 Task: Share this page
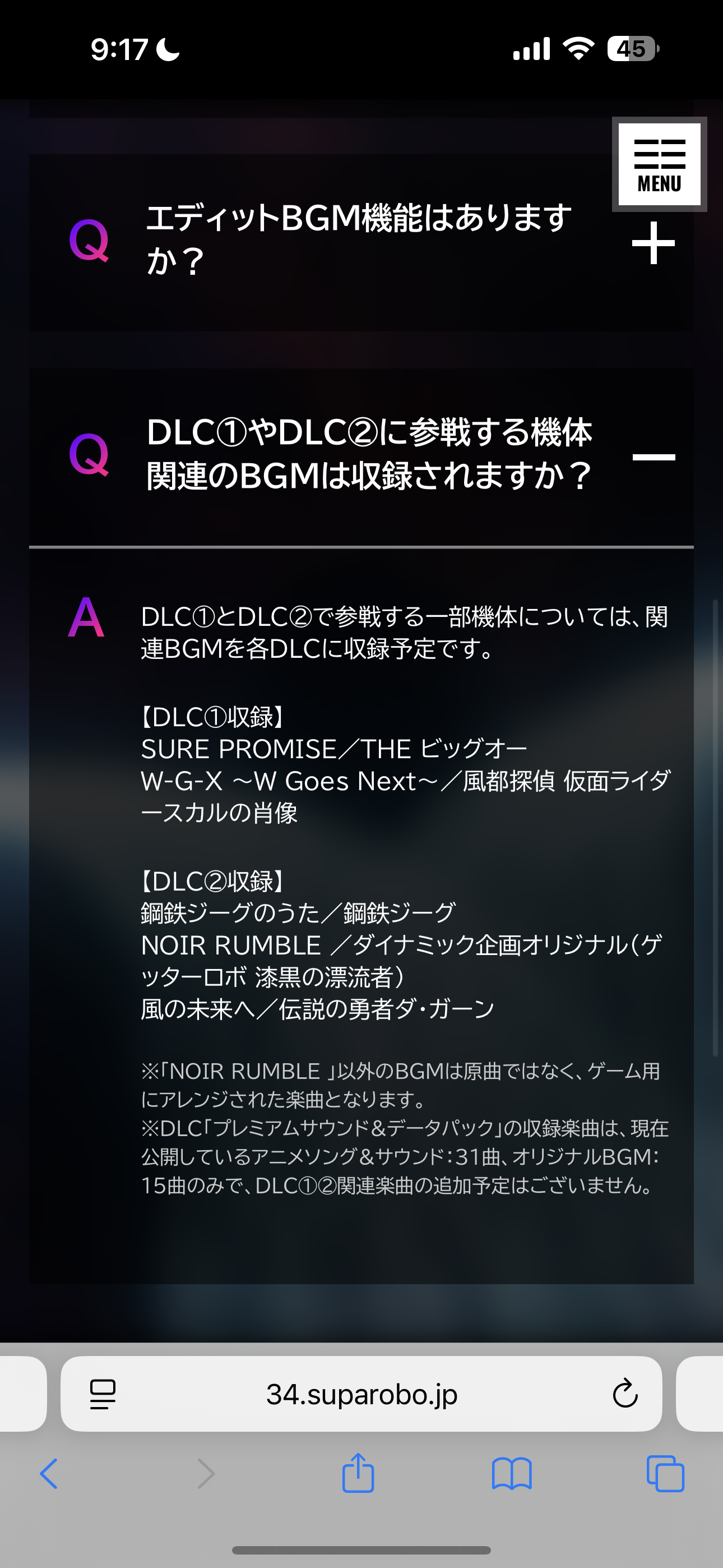click(358, 1473)
